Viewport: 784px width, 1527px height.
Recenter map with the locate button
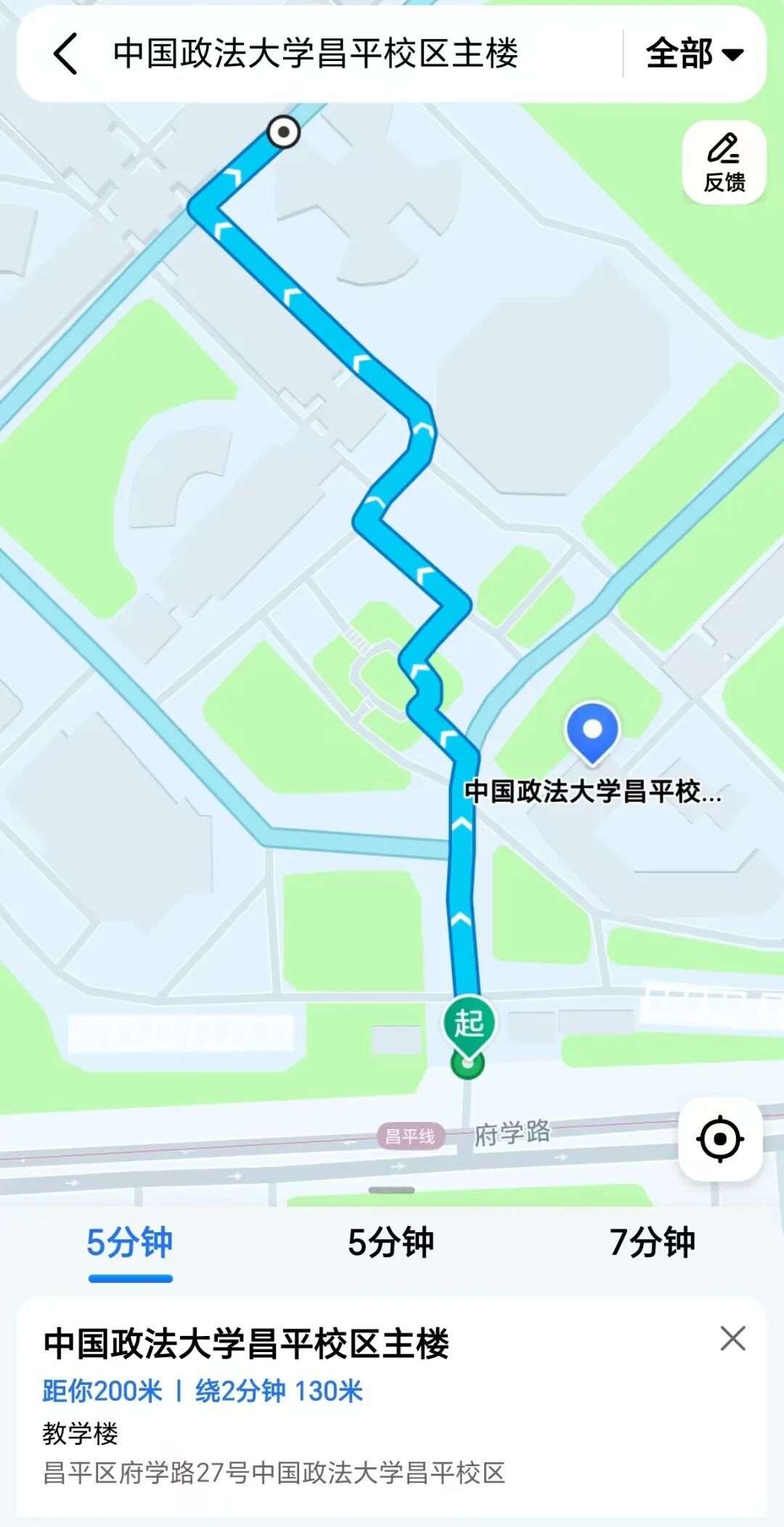click(x=719, y=1139)
